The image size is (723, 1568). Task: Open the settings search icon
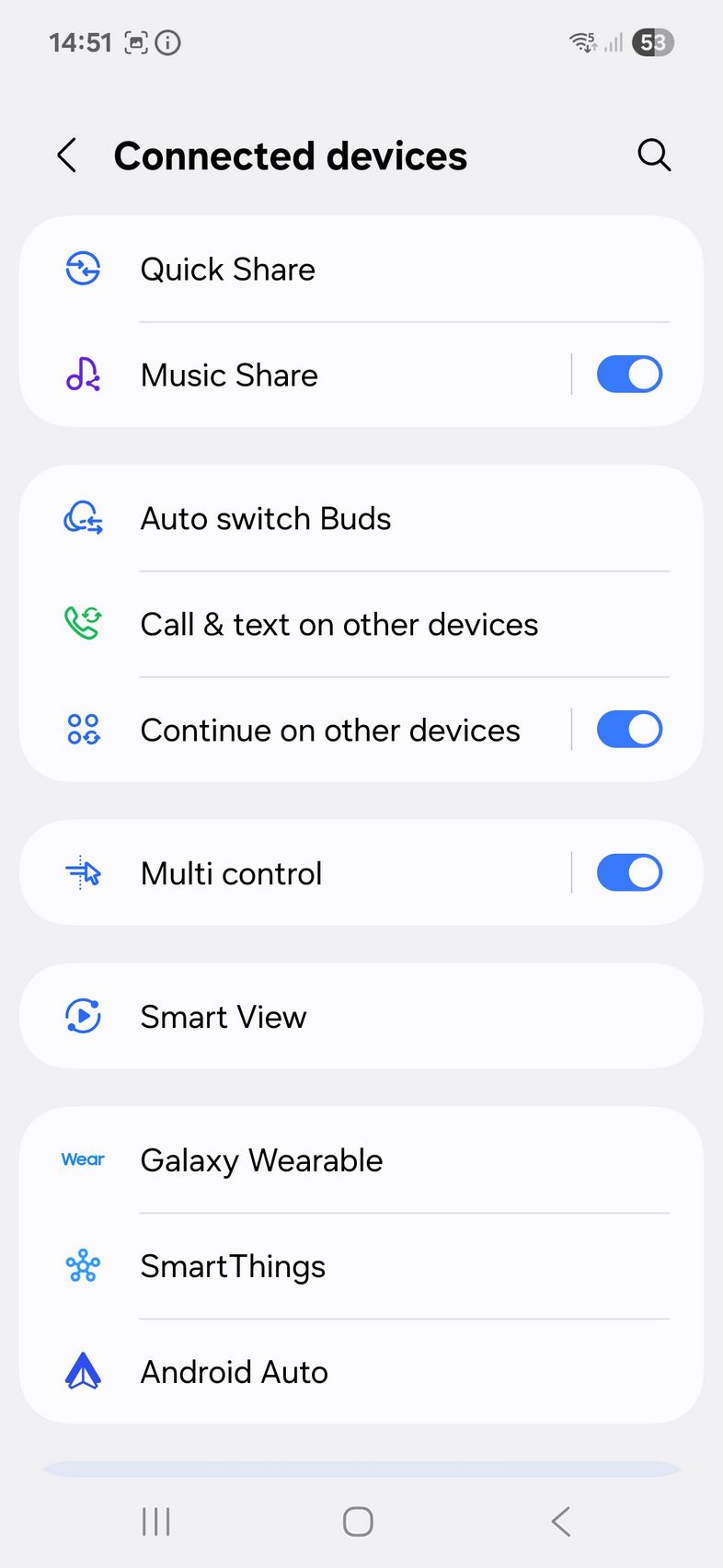click(x=654, y=156)
